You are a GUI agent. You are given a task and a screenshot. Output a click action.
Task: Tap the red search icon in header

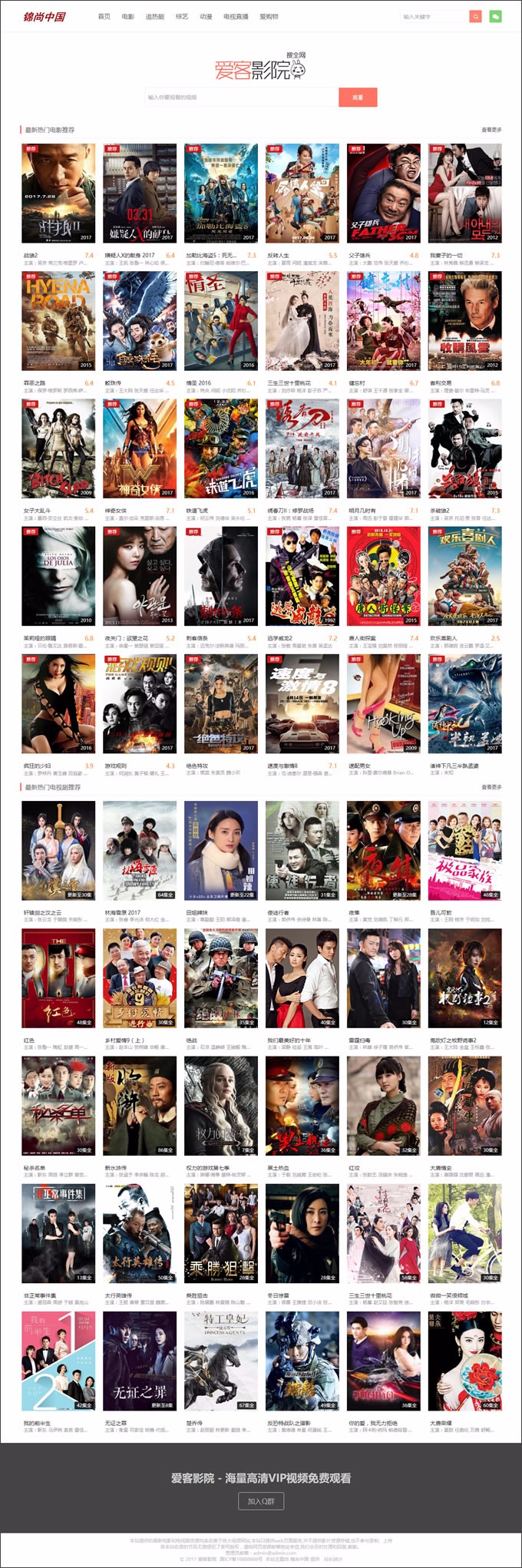pos(475,16)
